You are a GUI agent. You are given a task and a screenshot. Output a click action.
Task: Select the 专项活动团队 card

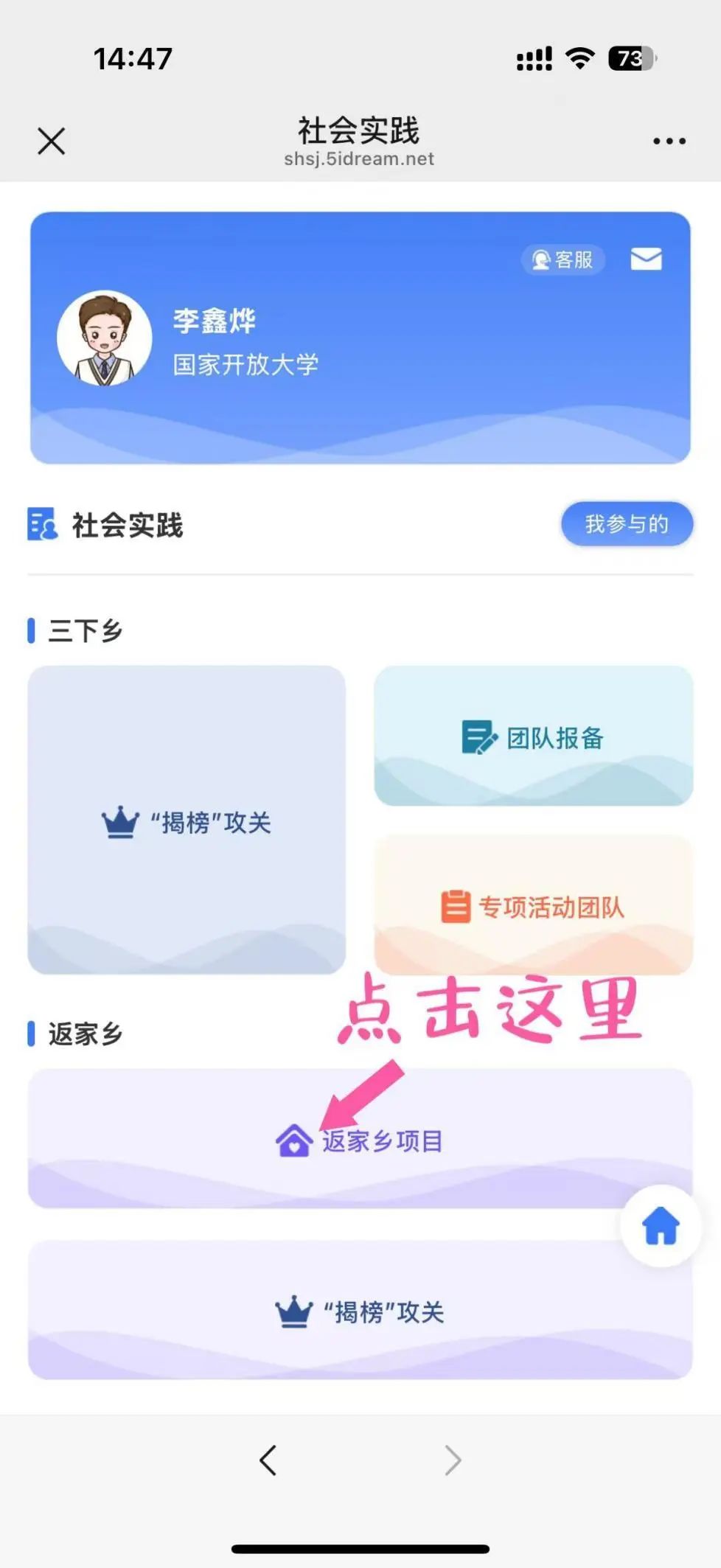click(x=533, y=906)
